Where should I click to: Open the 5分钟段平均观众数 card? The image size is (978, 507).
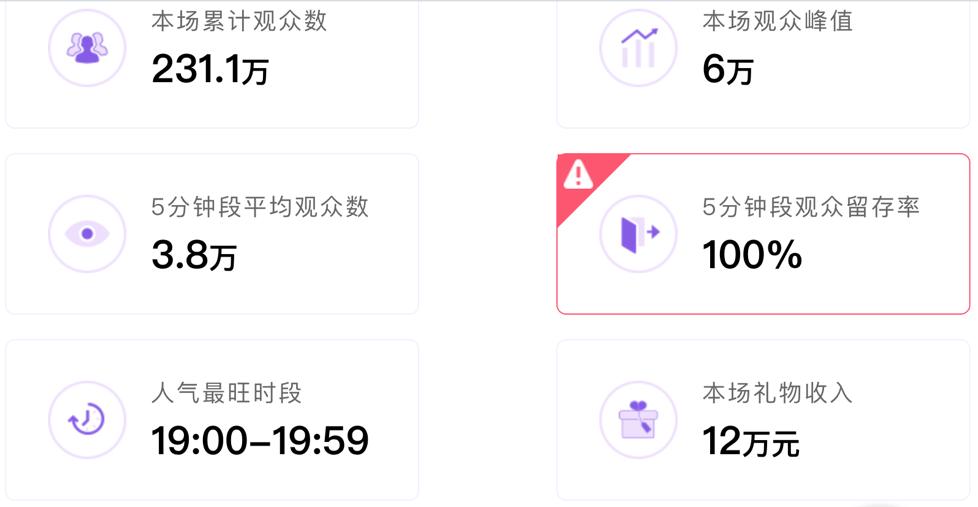click(212, 234)
